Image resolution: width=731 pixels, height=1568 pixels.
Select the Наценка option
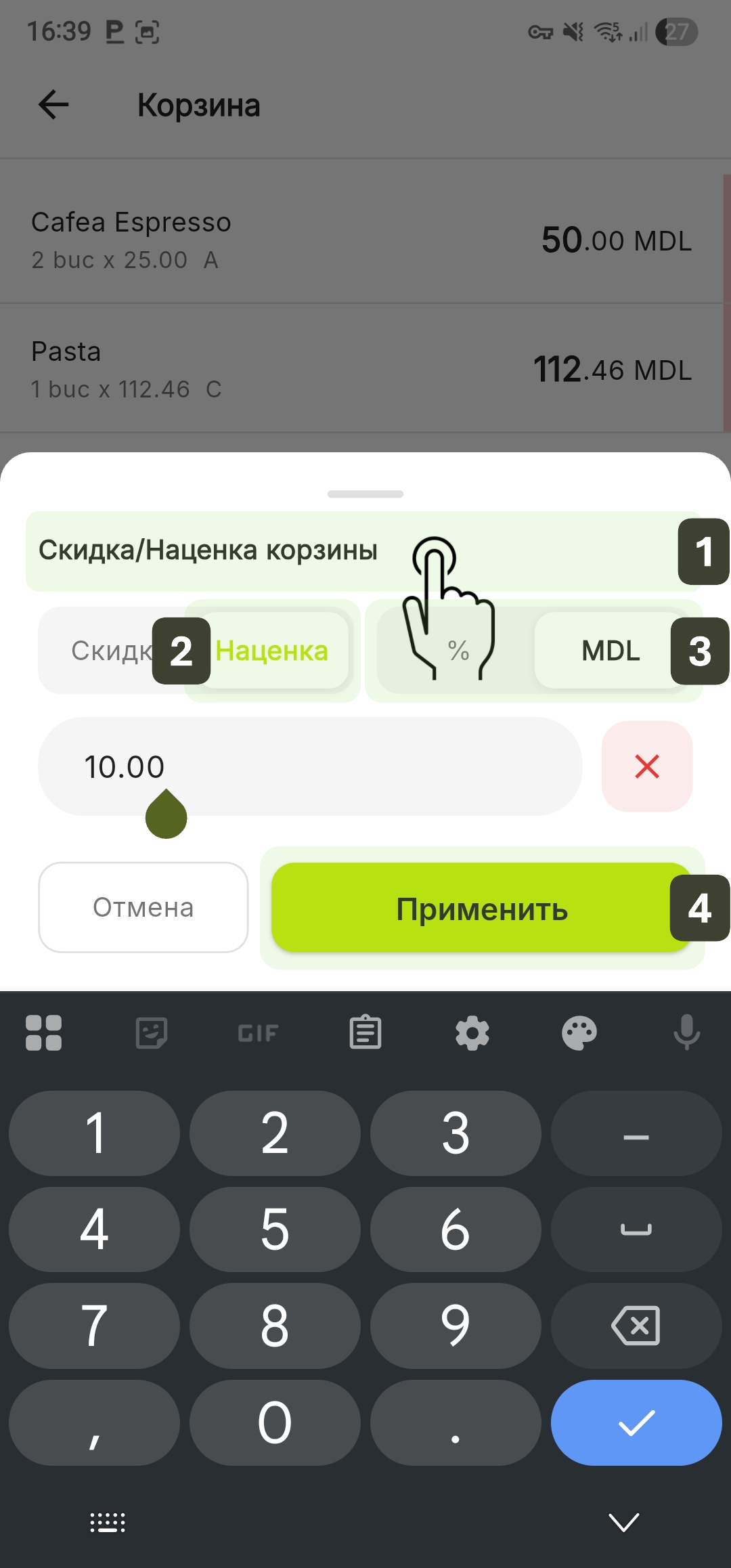pos(272,651)
